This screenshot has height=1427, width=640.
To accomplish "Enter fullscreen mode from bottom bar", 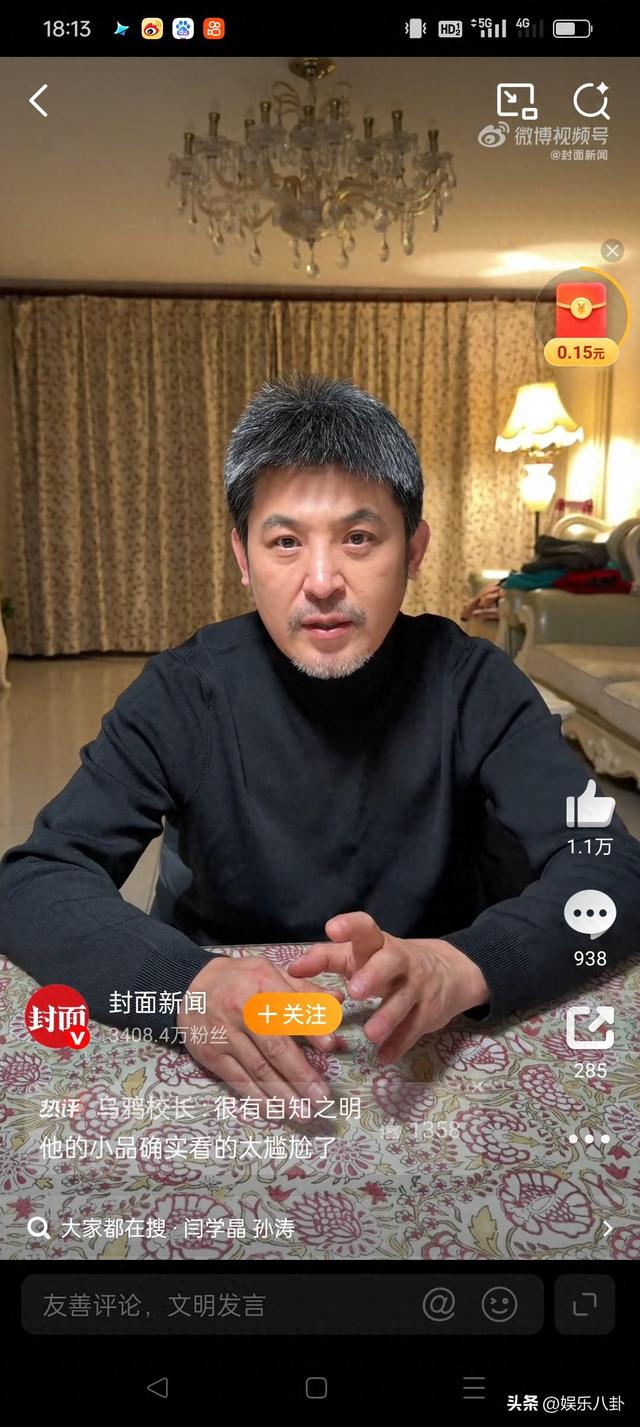I will [x=584, y=1304].
